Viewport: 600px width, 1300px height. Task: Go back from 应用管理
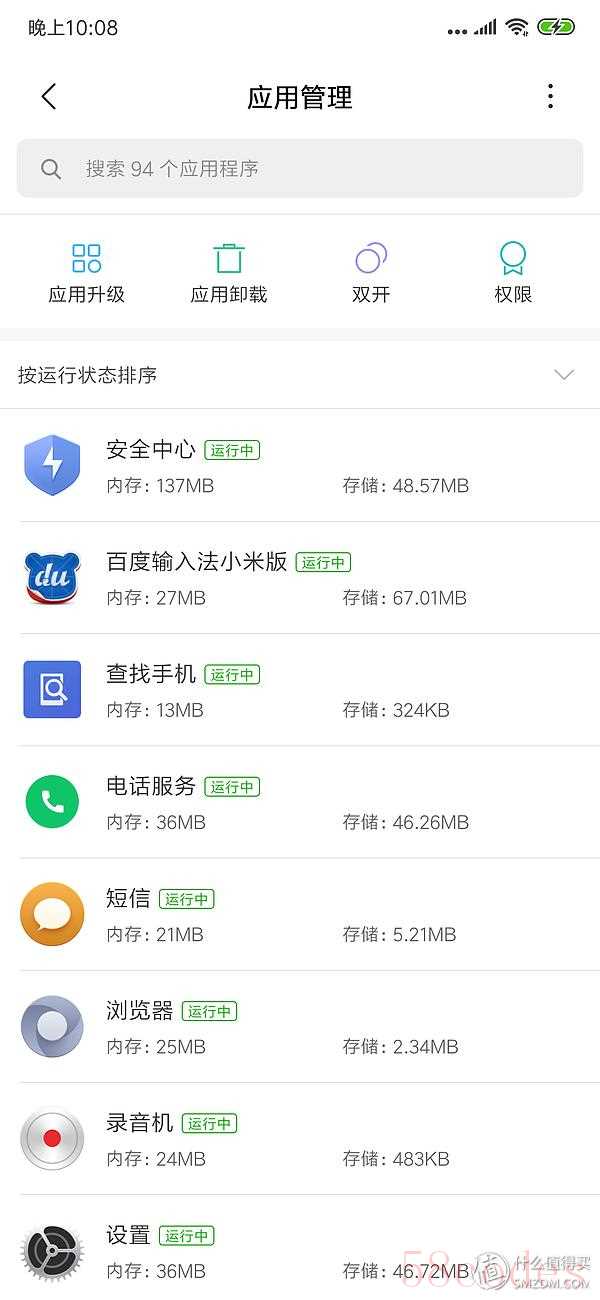click(x=49, y=97)
